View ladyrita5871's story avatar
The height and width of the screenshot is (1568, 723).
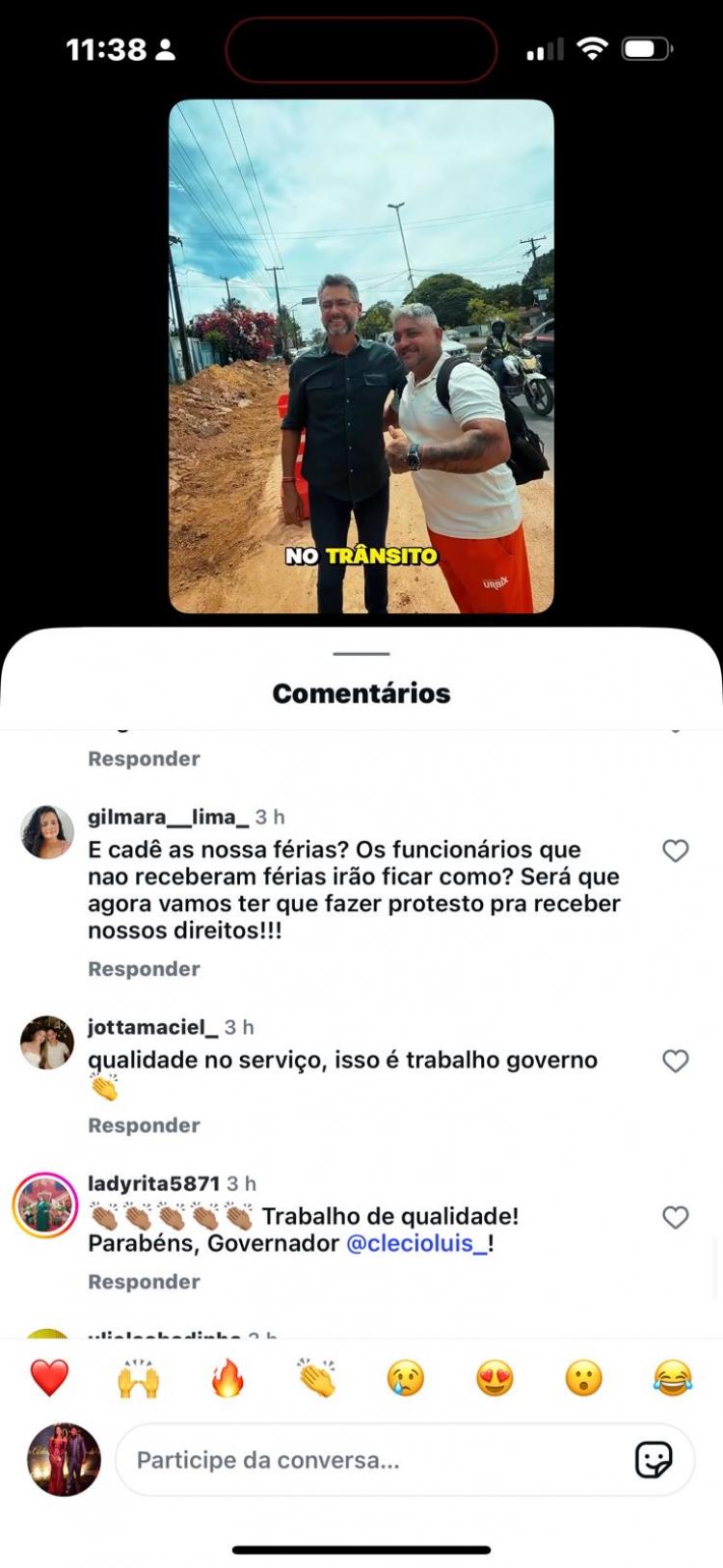tap(45, 1204)
